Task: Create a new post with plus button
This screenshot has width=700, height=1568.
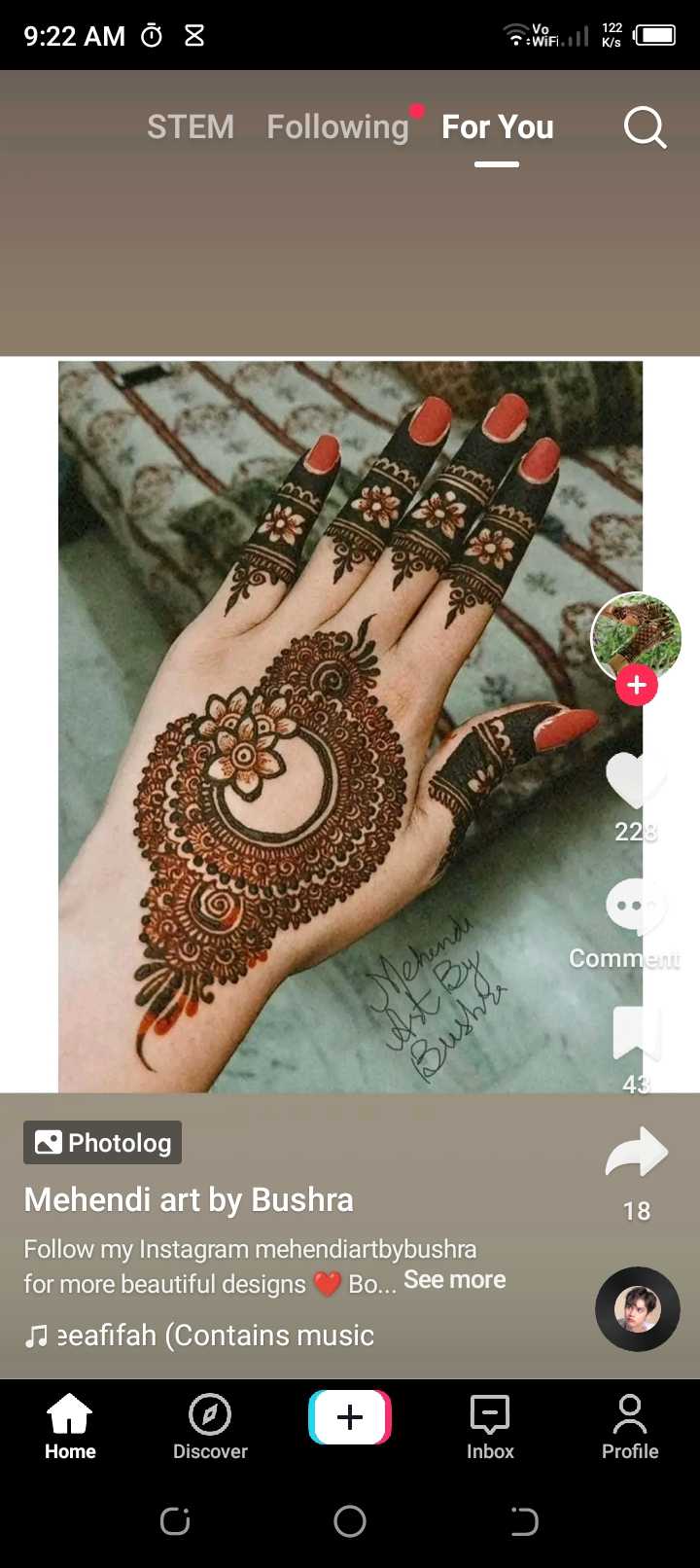Action: click(x=350, y=1417)
